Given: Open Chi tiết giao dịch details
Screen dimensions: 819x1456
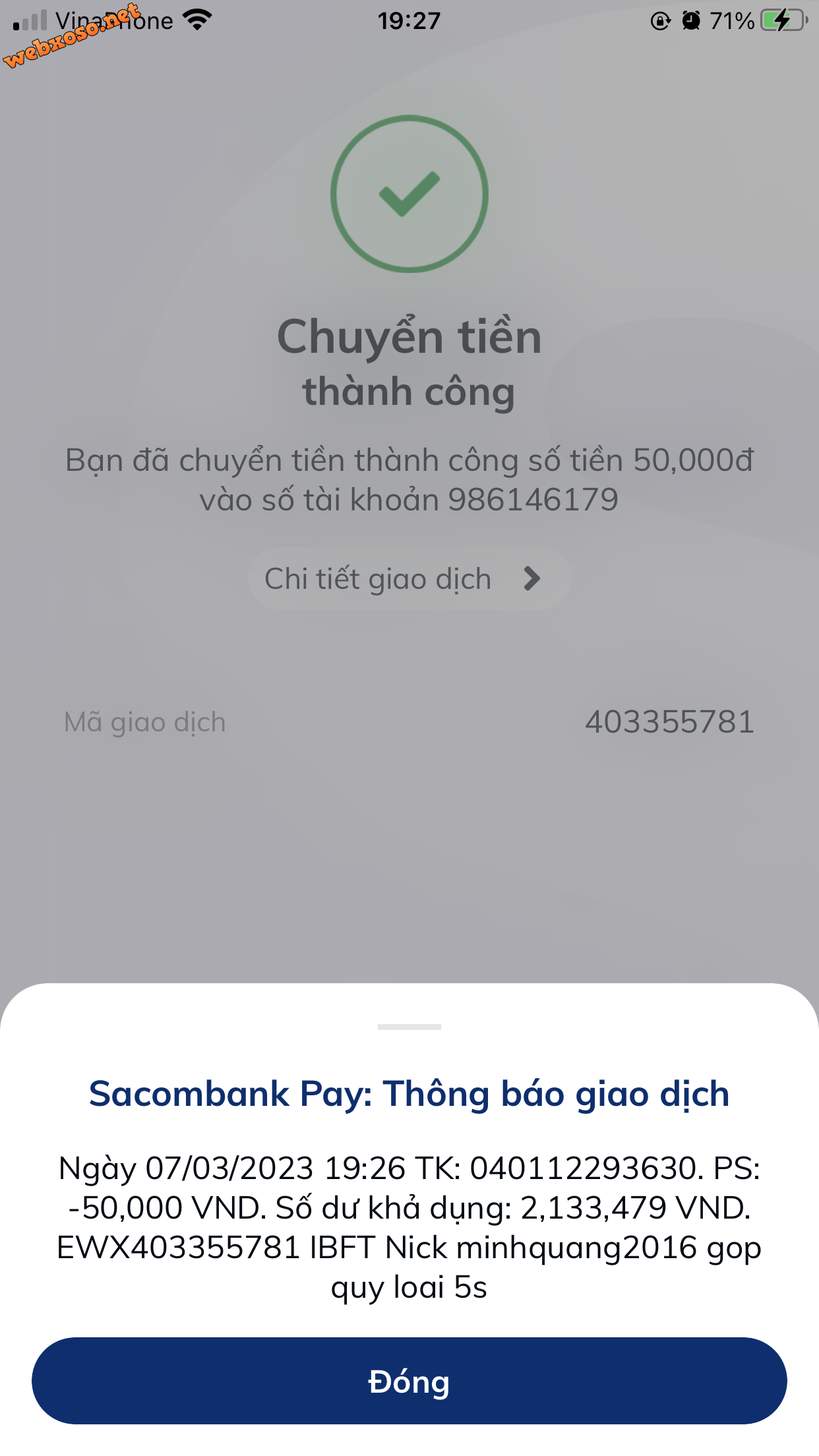Looking at the screenshot, I should [409, 578].
